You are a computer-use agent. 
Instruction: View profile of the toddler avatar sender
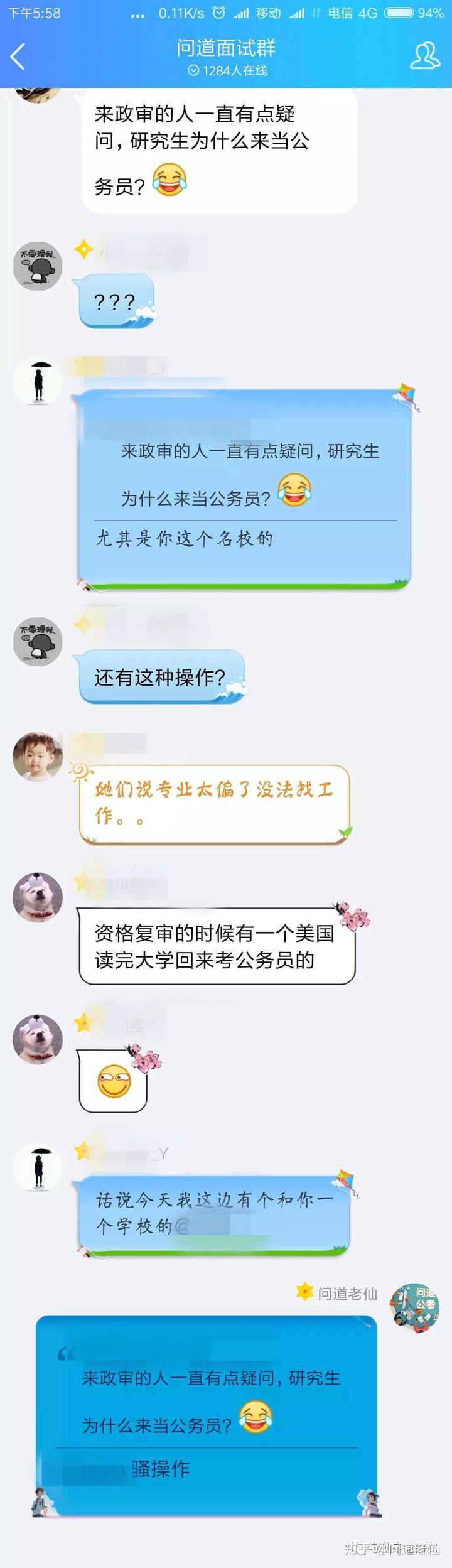click(x=38, y=756)
